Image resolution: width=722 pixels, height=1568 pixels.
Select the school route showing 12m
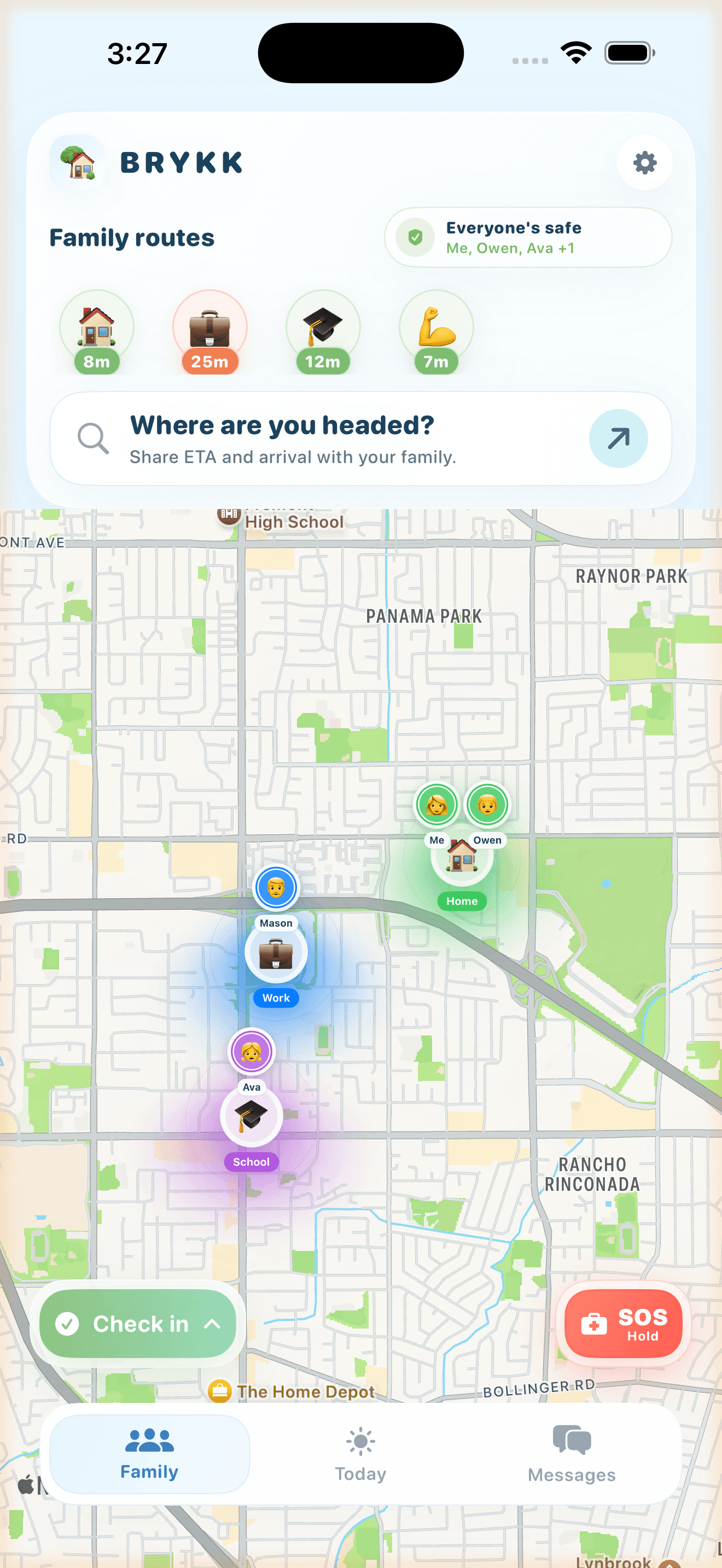(323, 332)
